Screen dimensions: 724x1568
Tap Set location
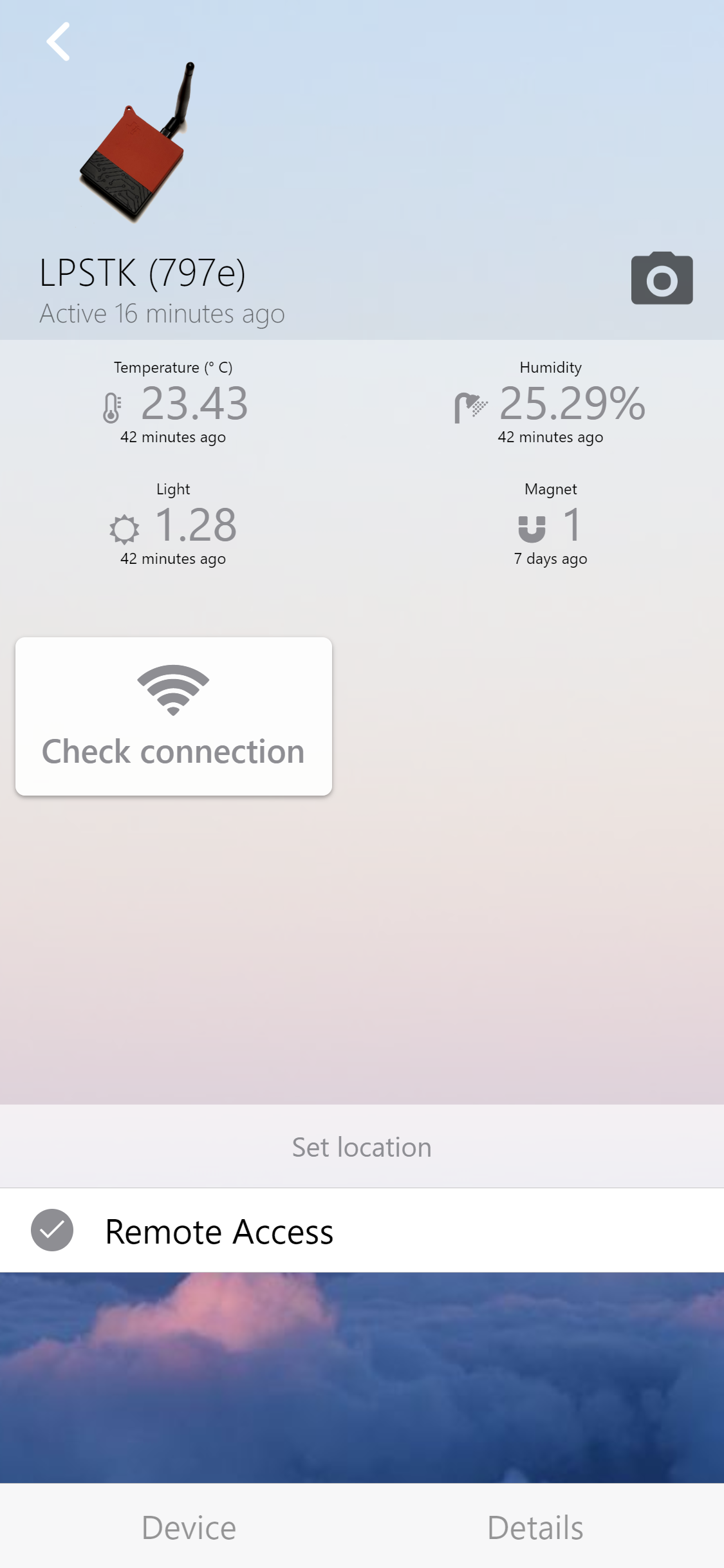coord(362,1147)
